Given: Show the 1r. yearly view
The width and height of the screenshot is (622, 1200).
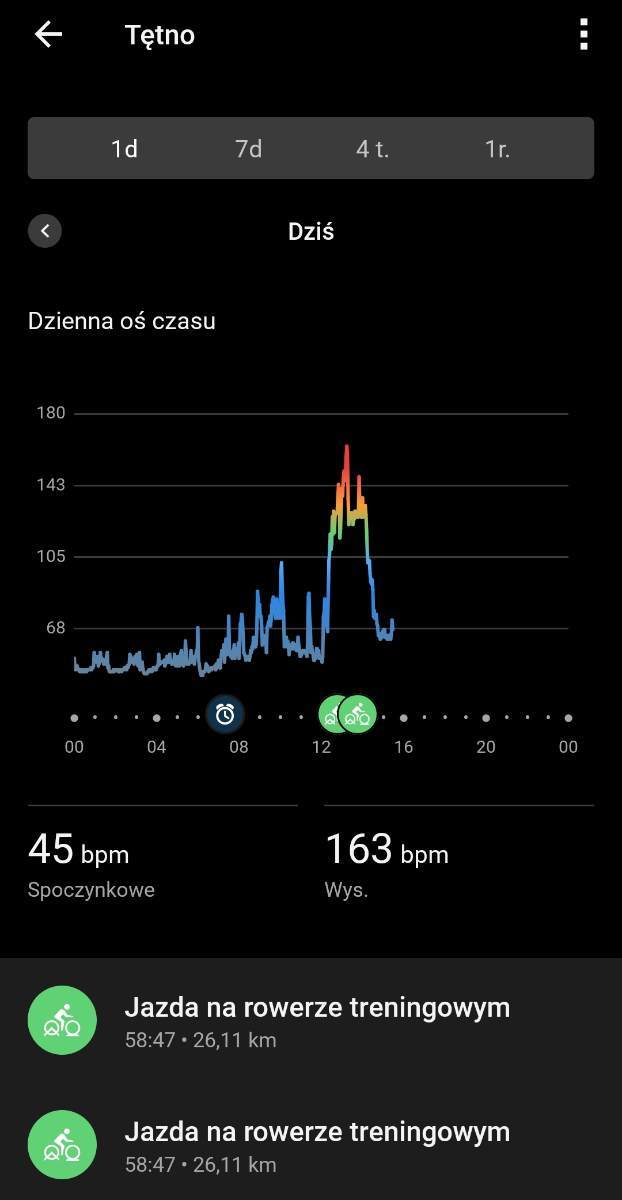Looking at the screenshot, I should click(497, 149).
